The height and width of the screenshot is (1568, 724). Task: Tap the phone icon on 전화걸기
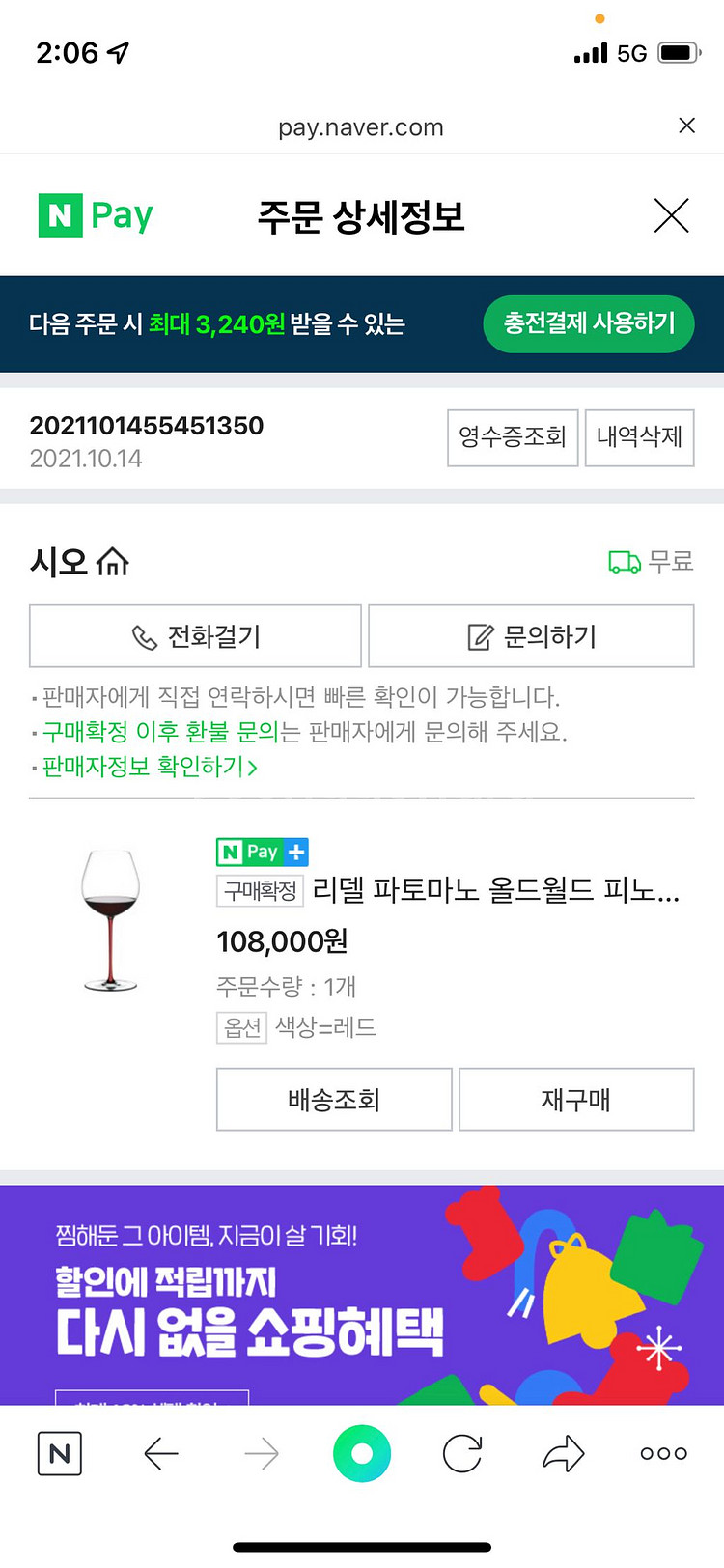coord(143,635)
